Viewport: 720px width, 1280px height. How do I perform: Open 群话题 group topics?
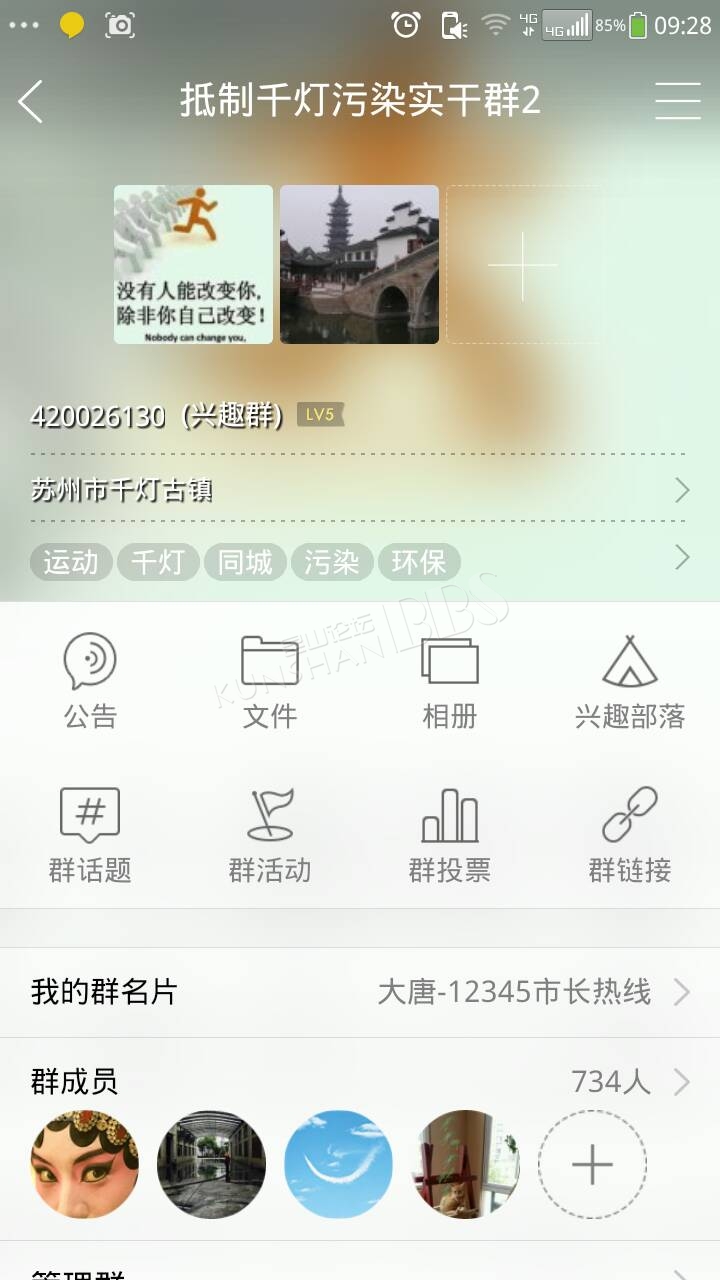(x=90, y=835)
